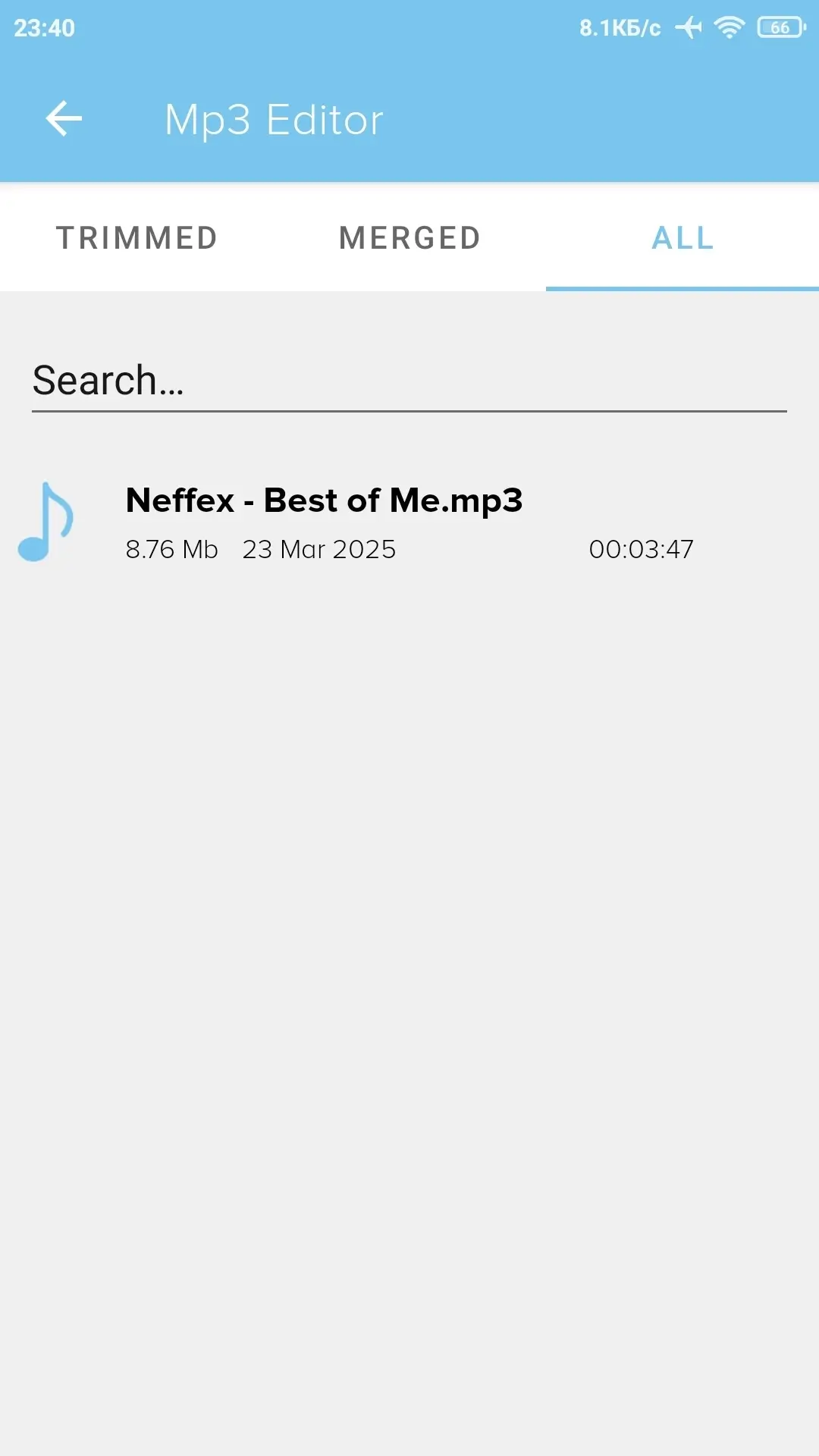
Task: Open Neffex - Best of Me.mp3
Action: 325,522
